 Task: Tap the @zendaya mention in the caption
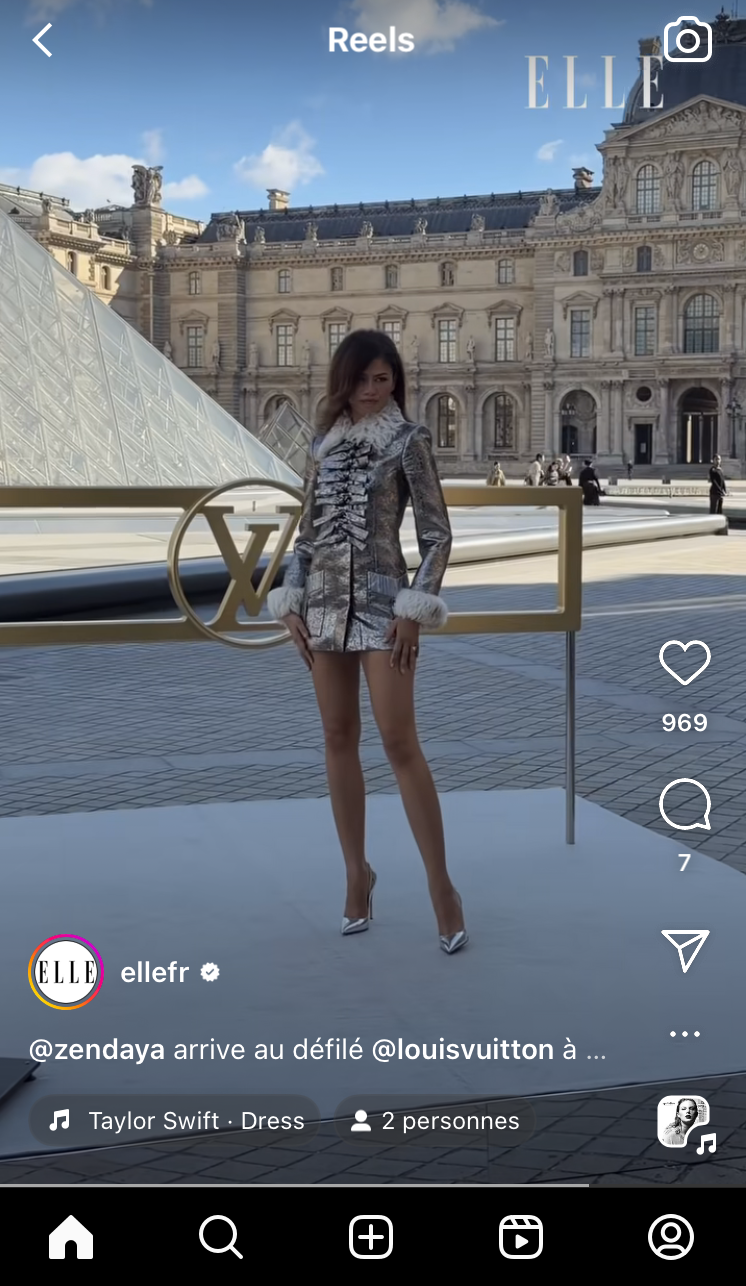tap(97, 1050)
